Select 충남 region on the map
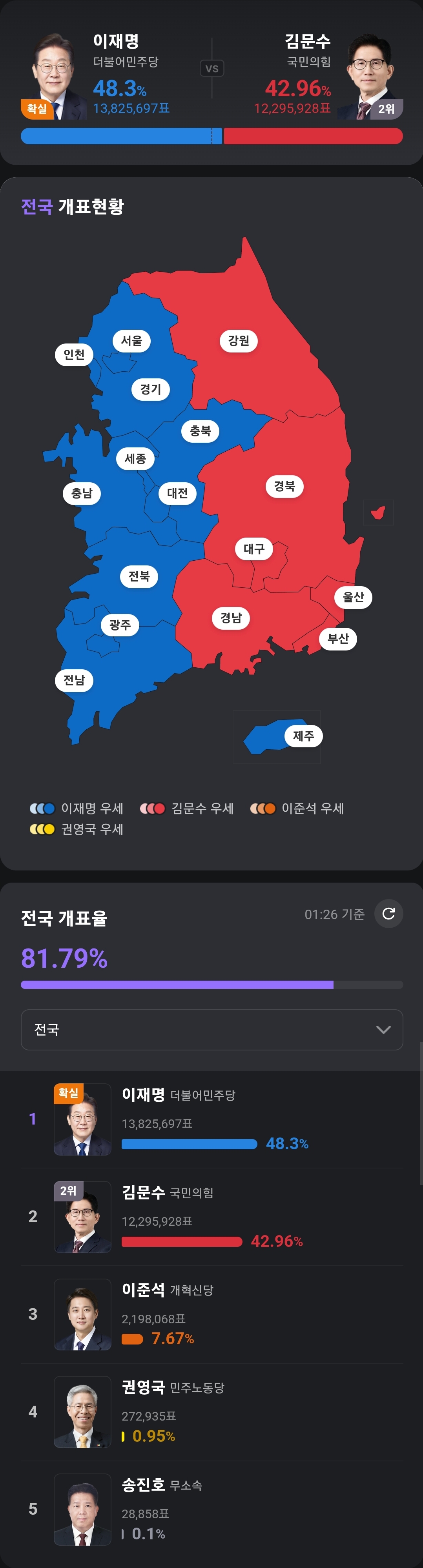This screenshot has width=423, height=1568. [x=82, y=493]
